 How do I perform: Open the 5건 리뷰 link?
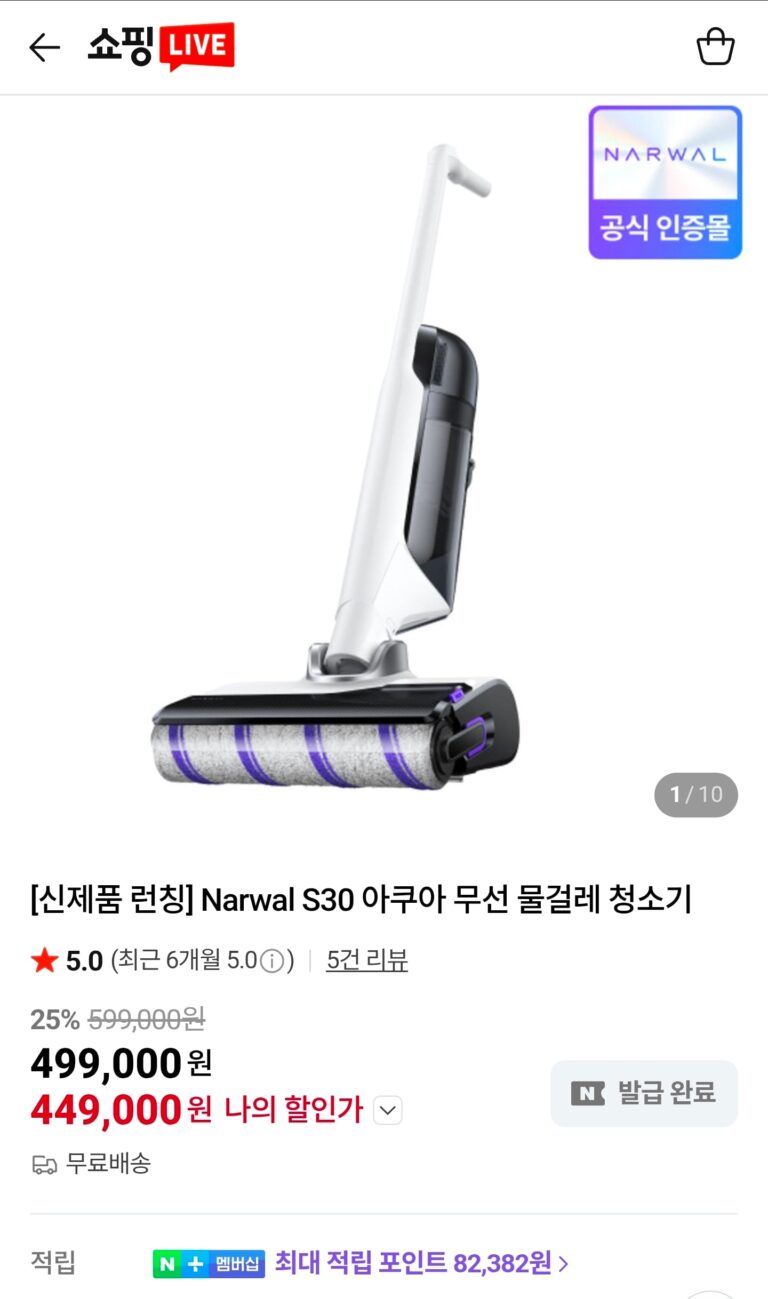366,961
